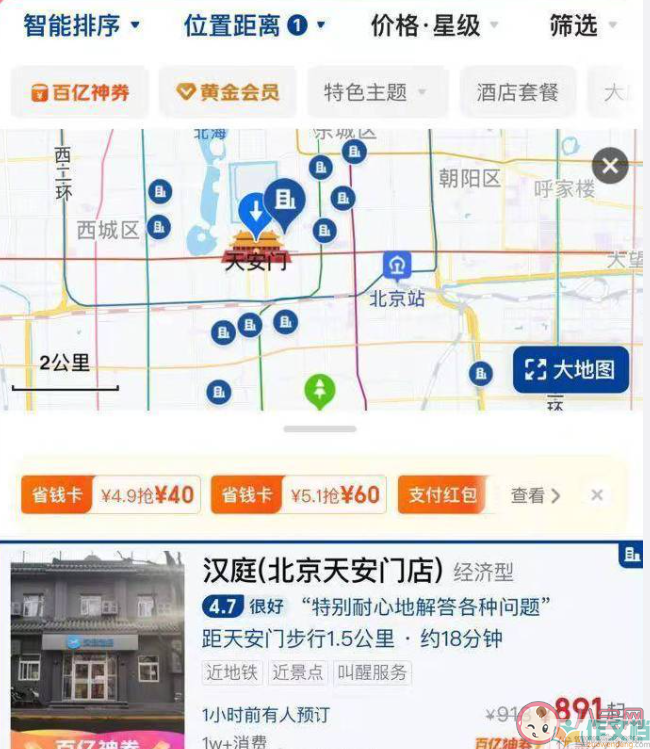This screenshot has width=650, height=749.
Task: Select the 百亿神券 chip
Action: click(x=79, y=93)
